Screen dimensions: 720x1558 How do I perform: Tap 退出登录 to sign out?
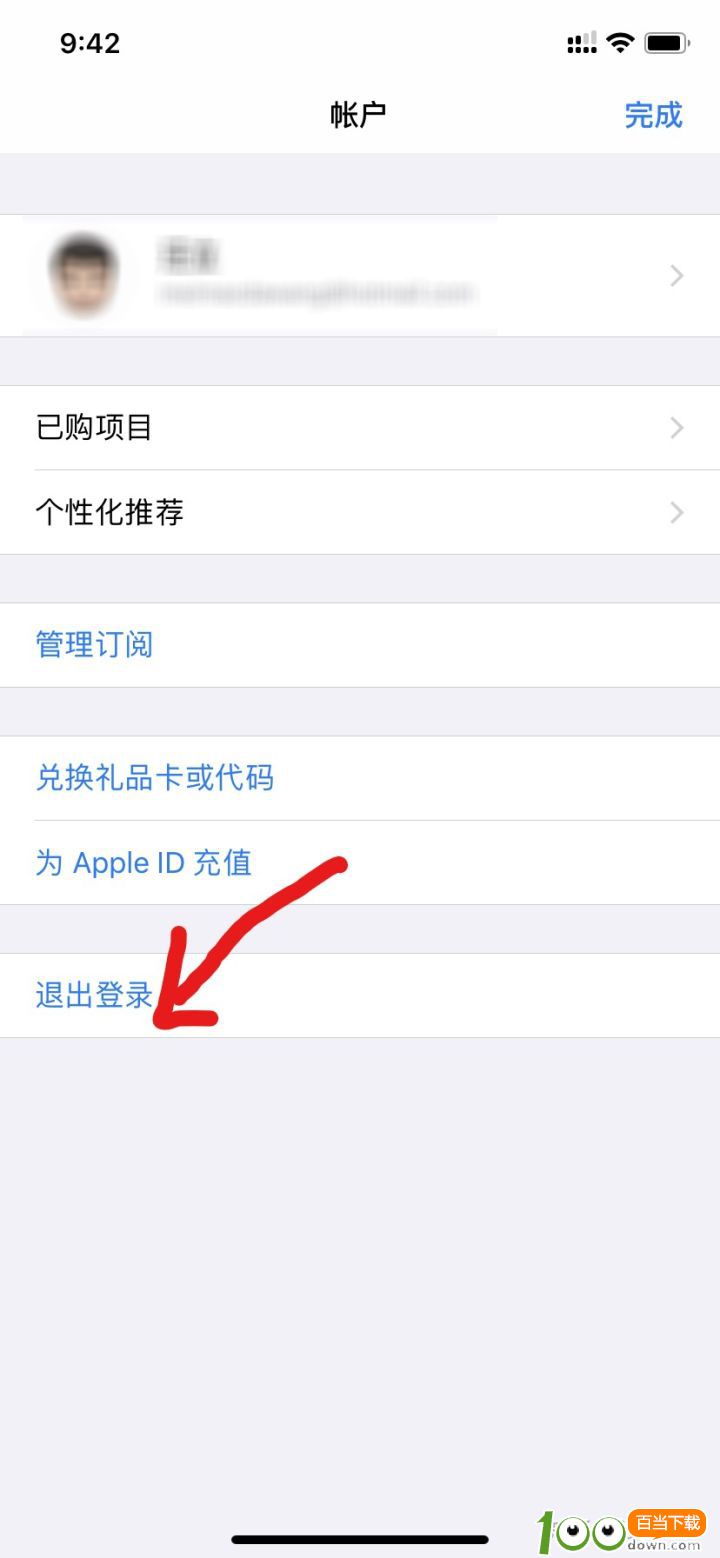pos(95,995)
